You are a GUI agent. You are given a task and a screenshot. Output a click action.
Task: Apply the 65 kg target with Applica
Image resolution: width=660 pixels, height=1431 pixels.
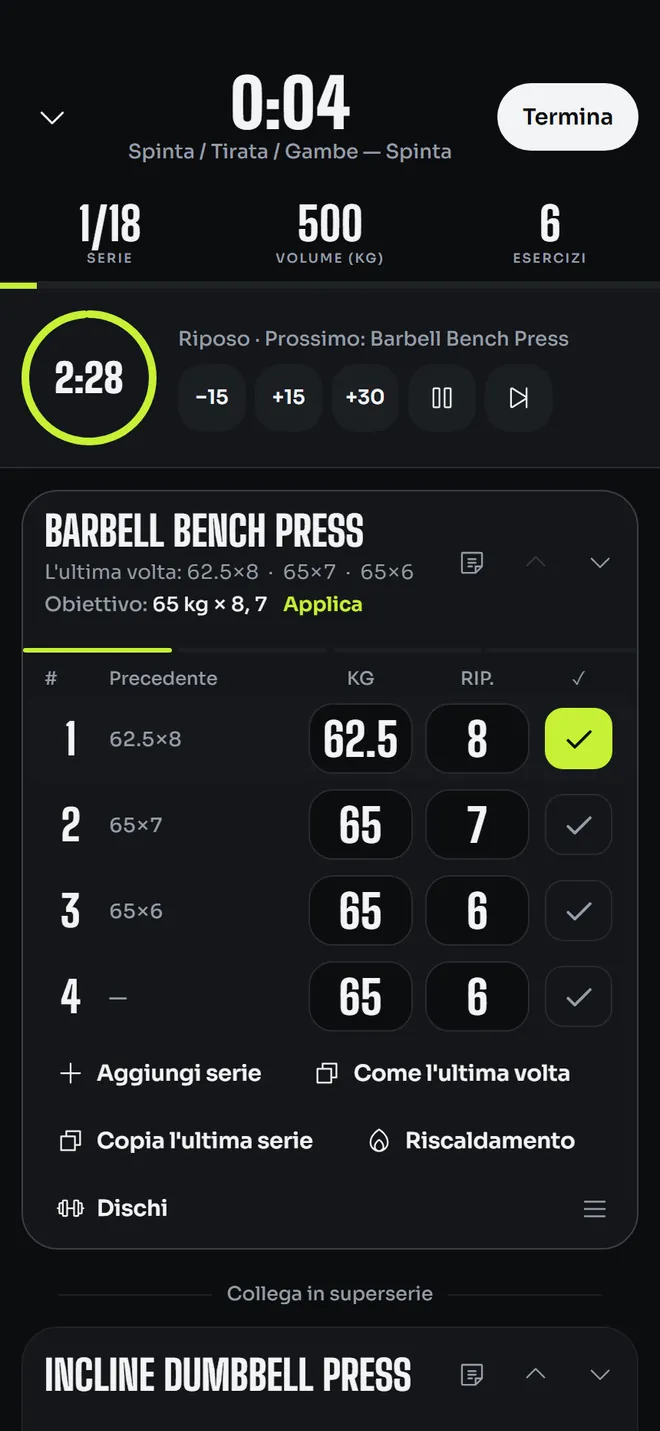[x=323, y=604]
